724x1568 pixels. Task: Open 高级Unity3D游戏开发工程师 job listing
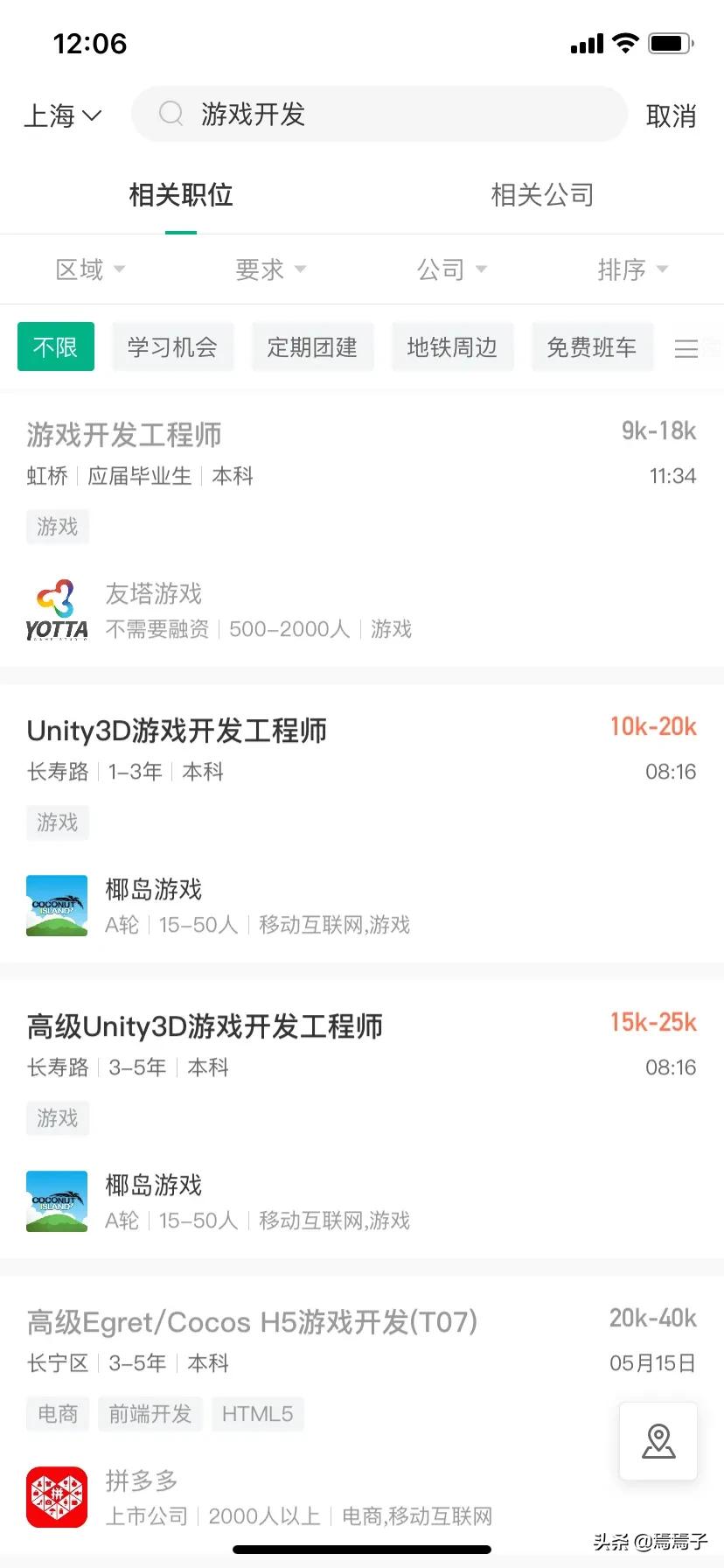[205, 1026]
